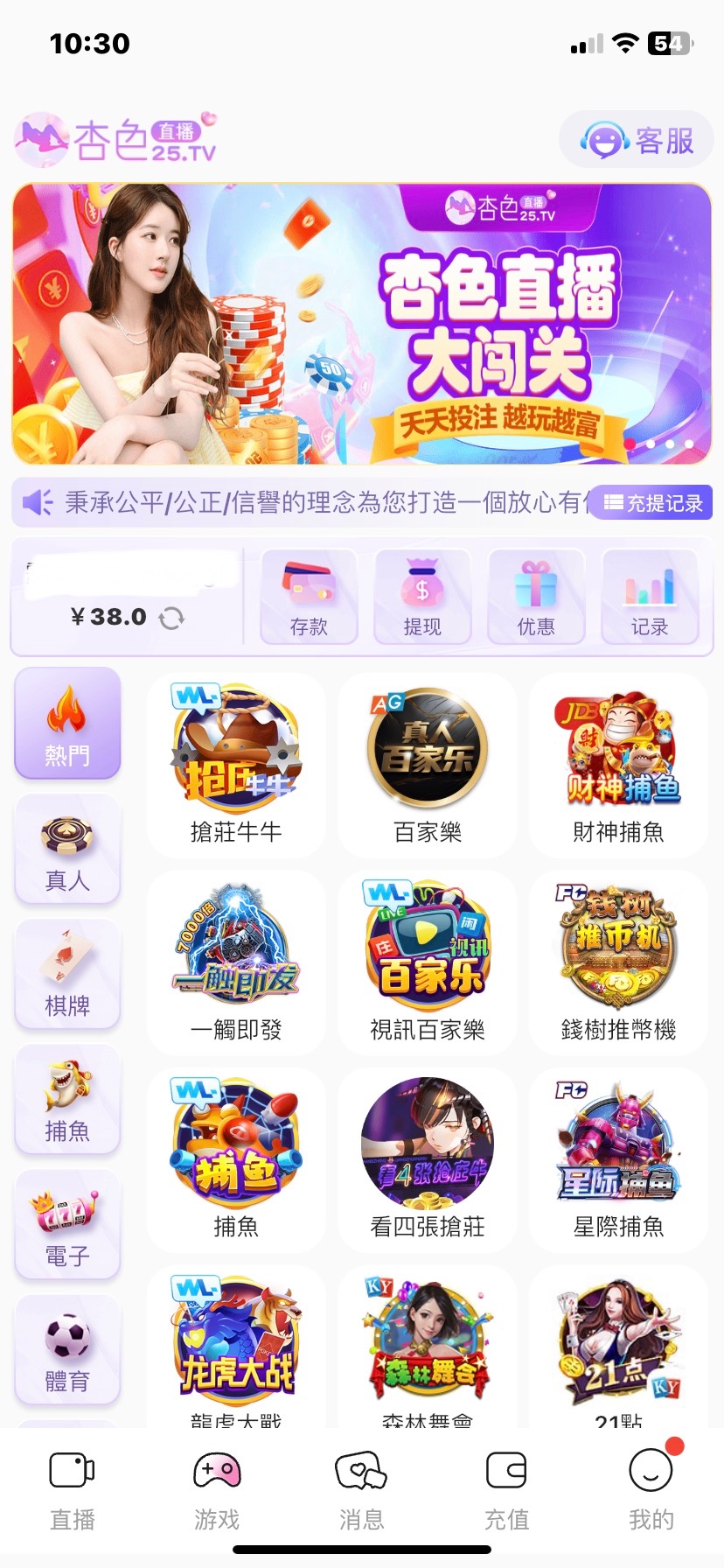Select the 真人 category

coord(67,850)
